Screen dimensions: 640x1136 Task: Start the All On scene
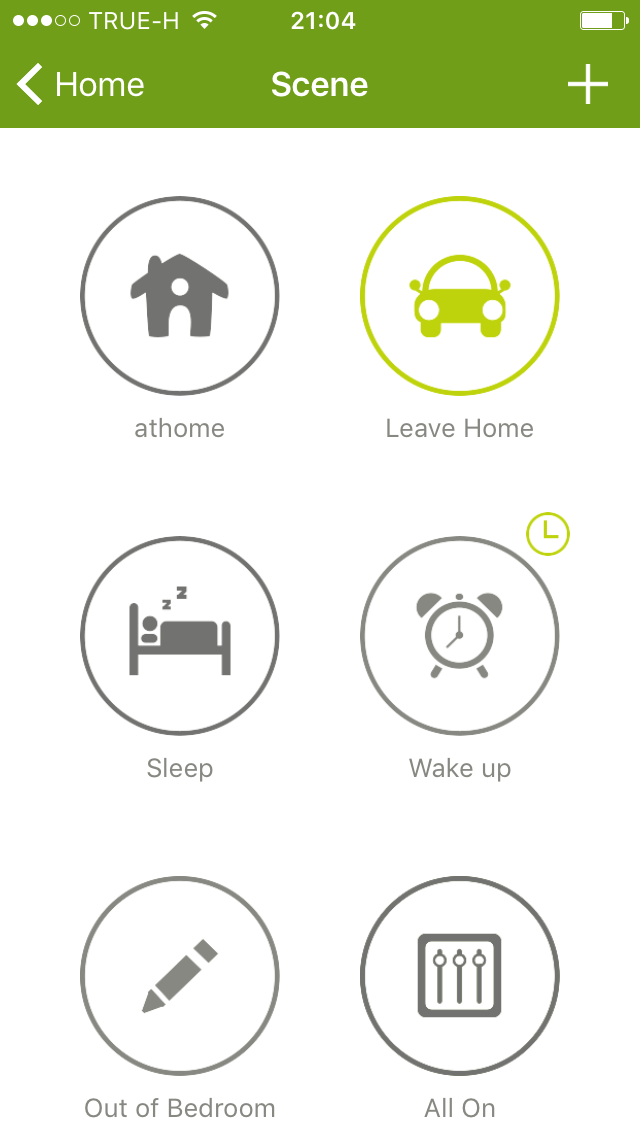(x=460, y=976)
